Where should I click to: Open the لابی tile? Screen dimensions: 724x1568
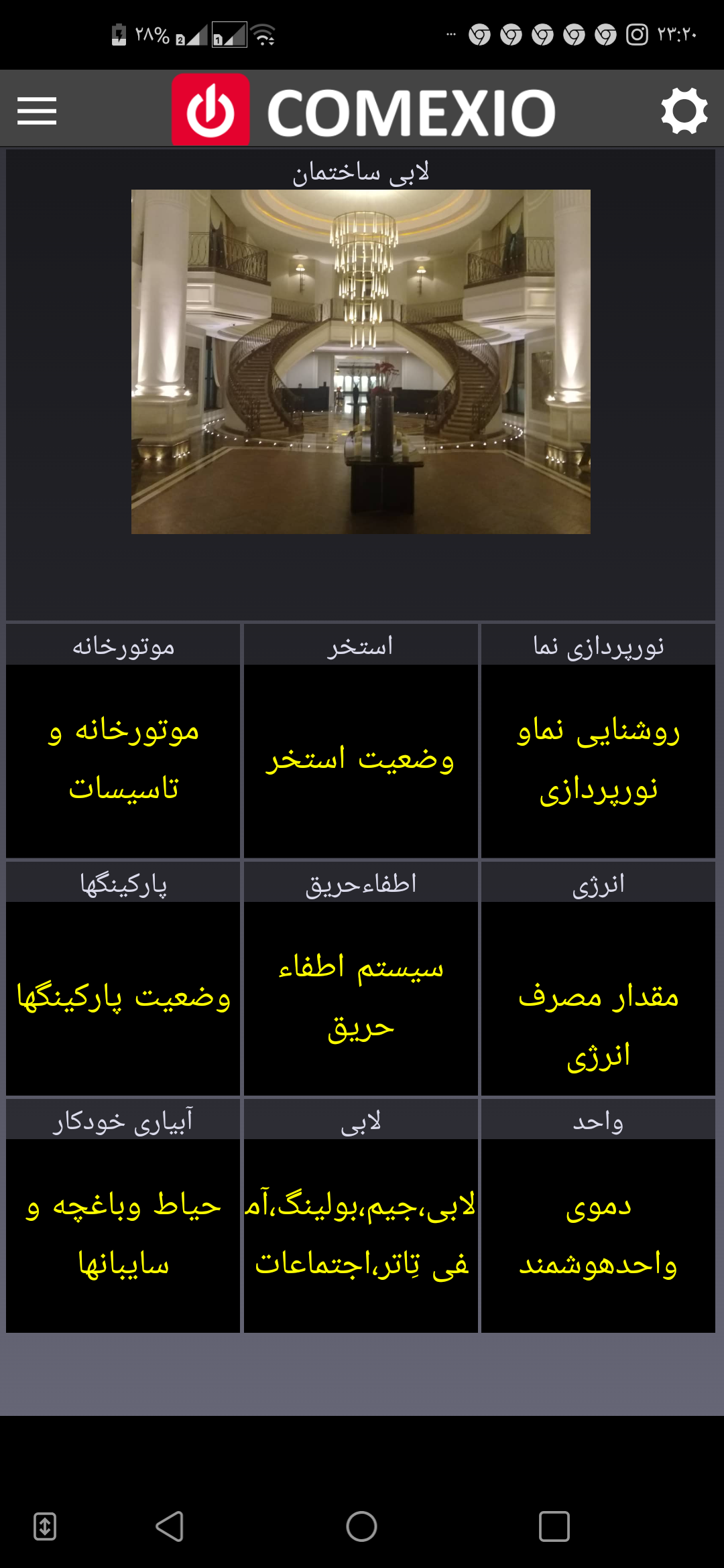tap(361, 1216)
